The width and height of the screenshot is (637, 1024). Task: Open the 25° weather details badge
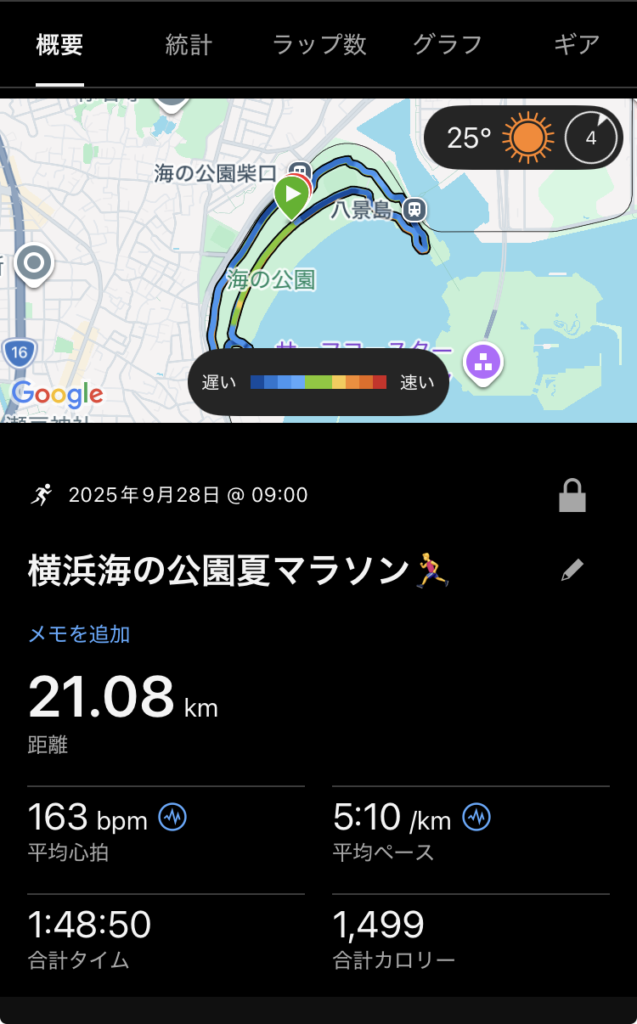pos(523,137)
